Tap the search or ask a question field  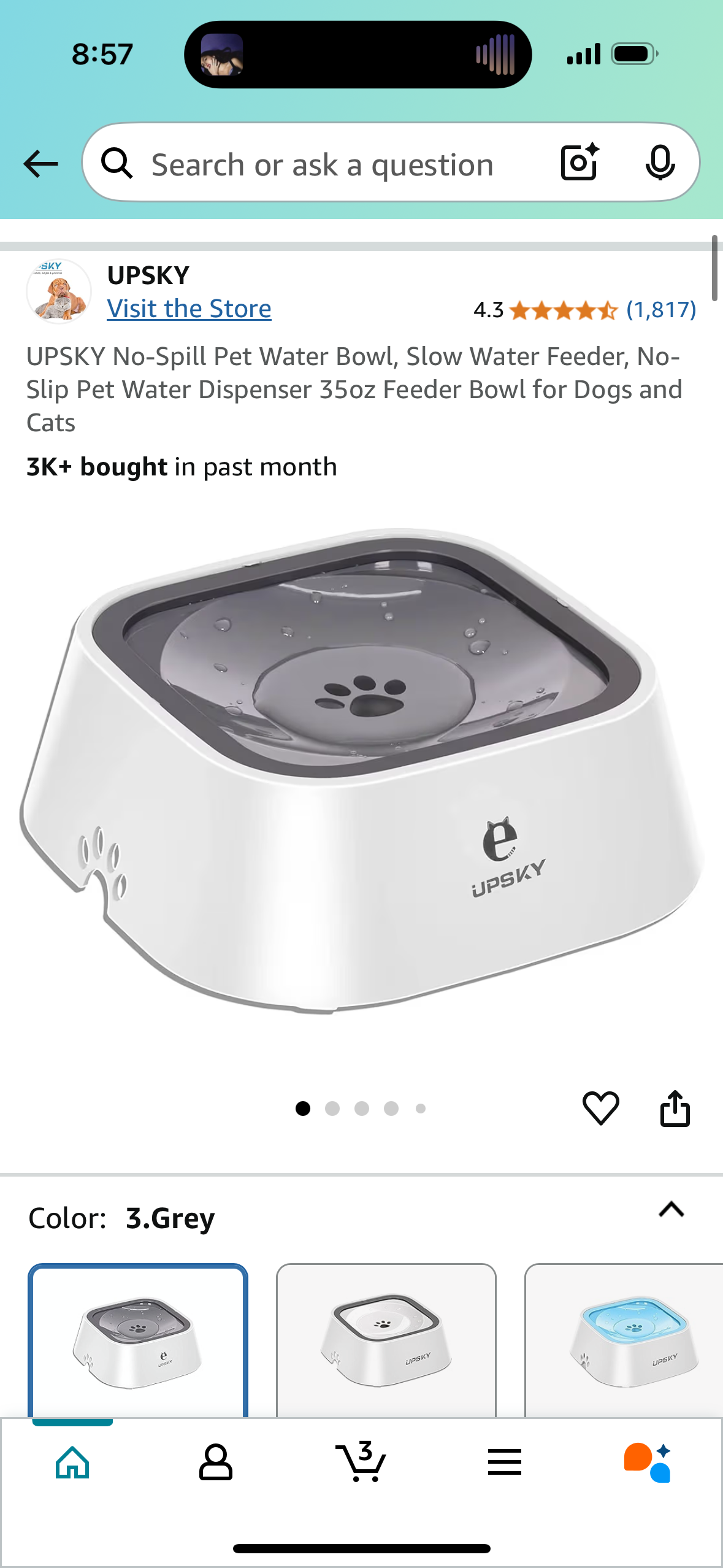322,165
